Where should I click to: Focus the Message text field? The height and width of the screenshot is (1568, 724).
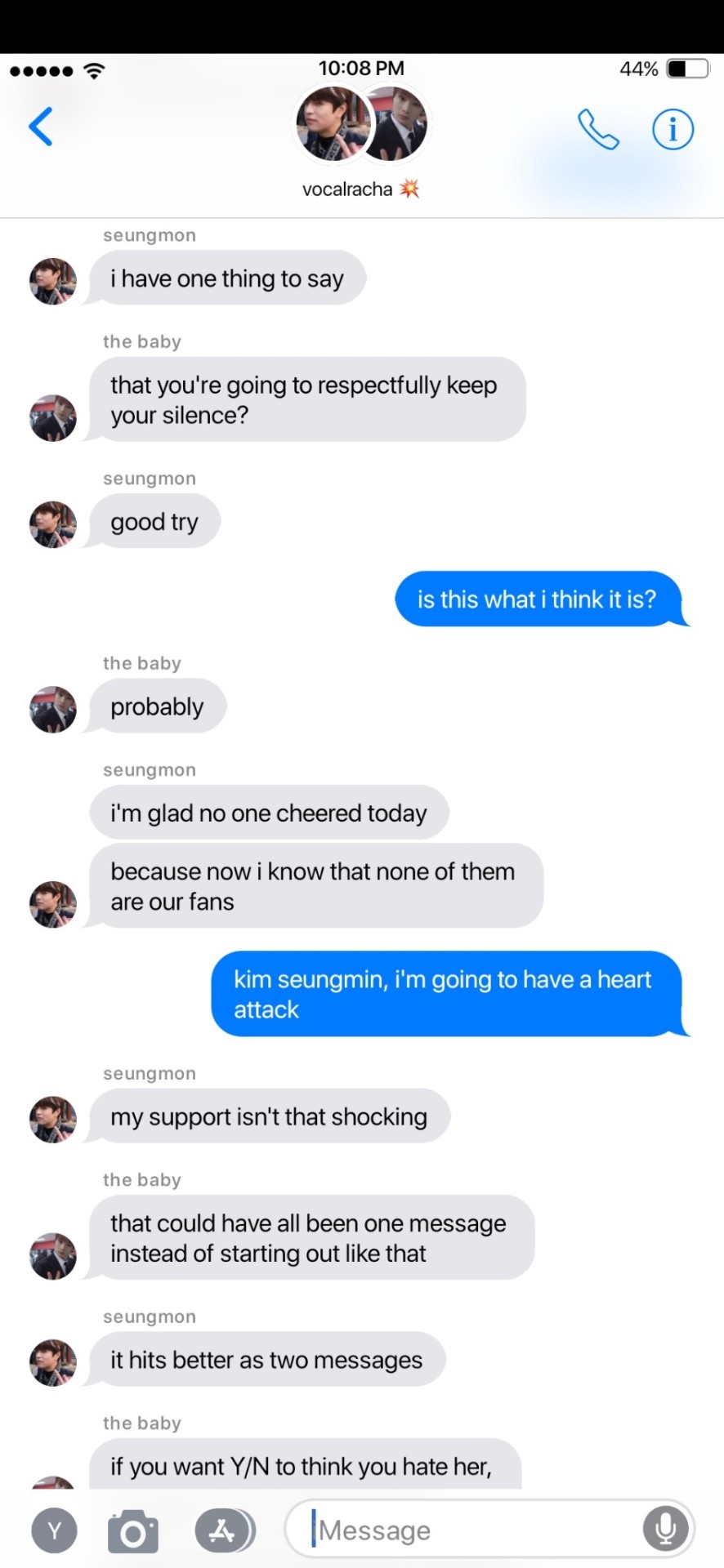[x=474, y=1530]
